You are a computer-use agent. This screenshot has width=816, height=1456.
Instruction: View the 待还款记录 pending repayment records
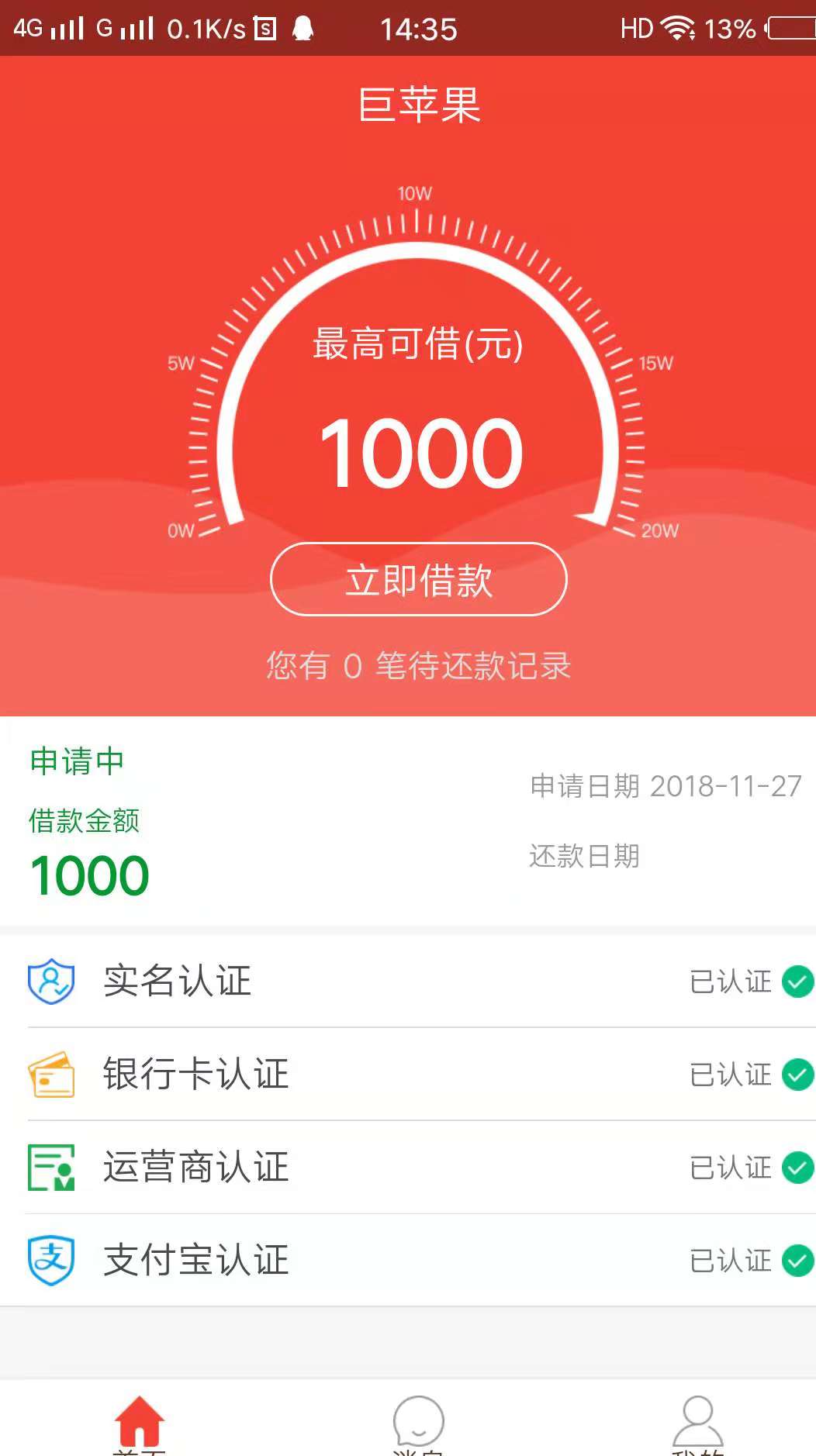click(x=418, y=666)
